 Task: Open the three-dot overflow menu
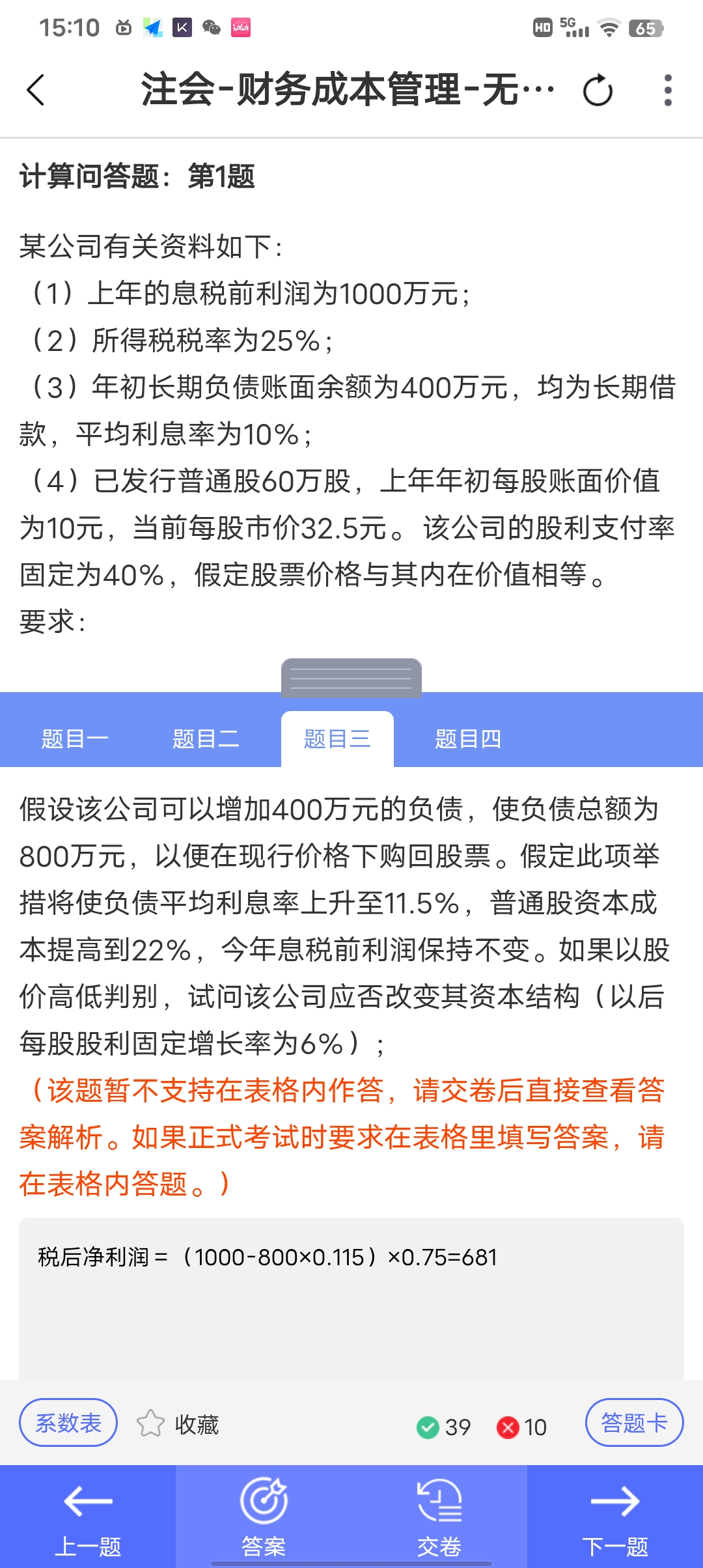(x=667, y=90)
